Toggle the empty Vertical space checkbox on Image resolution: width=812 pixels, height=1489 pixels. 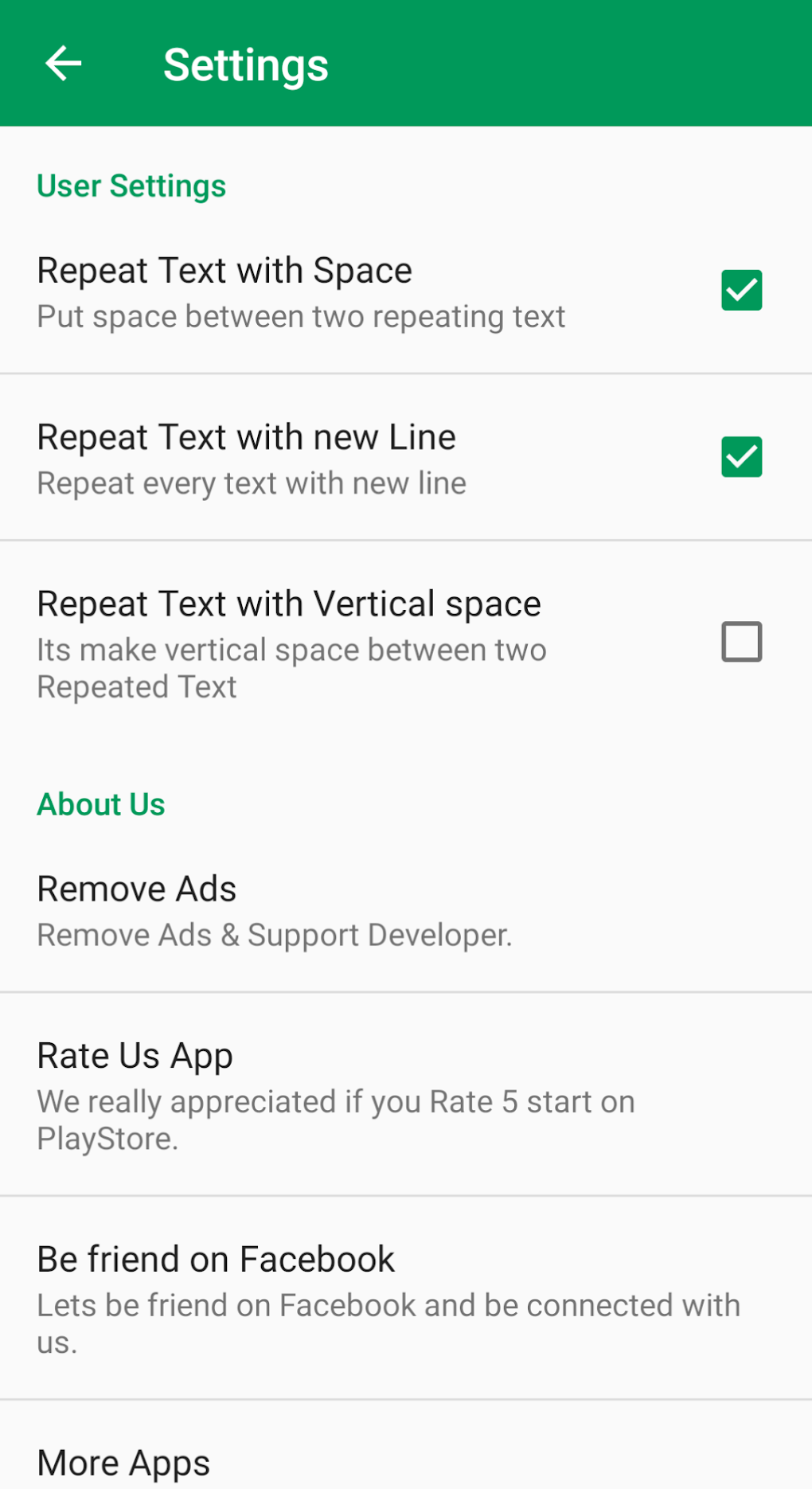[740, 642]
